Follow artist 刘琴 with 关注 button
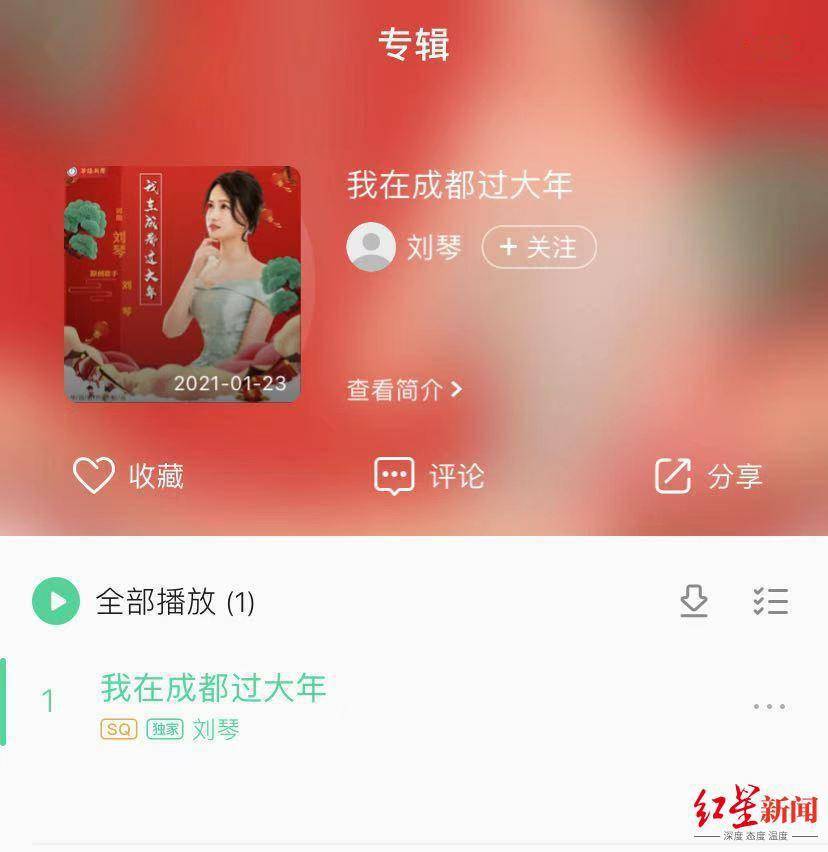 [538, 247]
